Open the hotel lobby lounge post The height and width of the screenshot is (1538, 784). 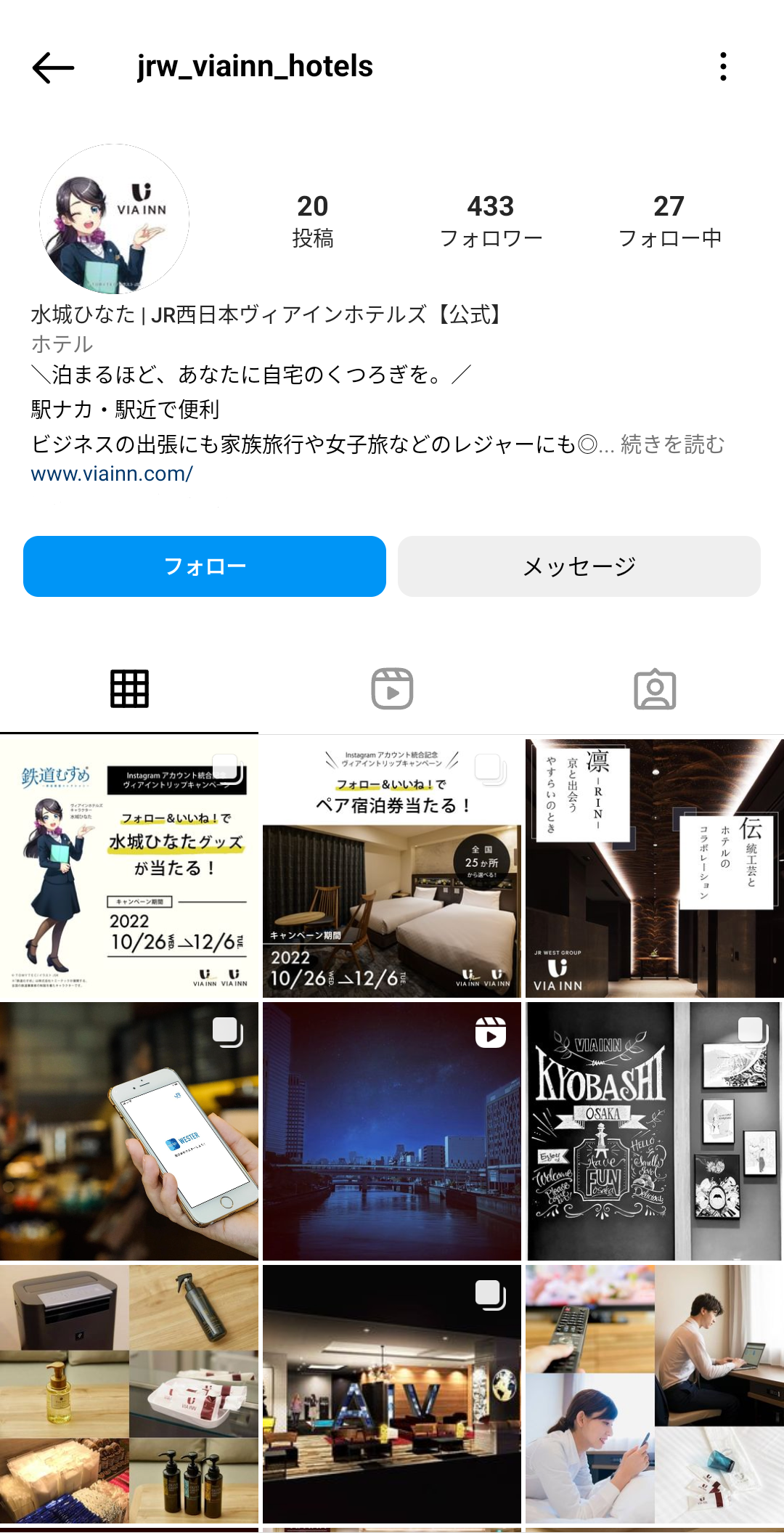tap(392, 1394)
